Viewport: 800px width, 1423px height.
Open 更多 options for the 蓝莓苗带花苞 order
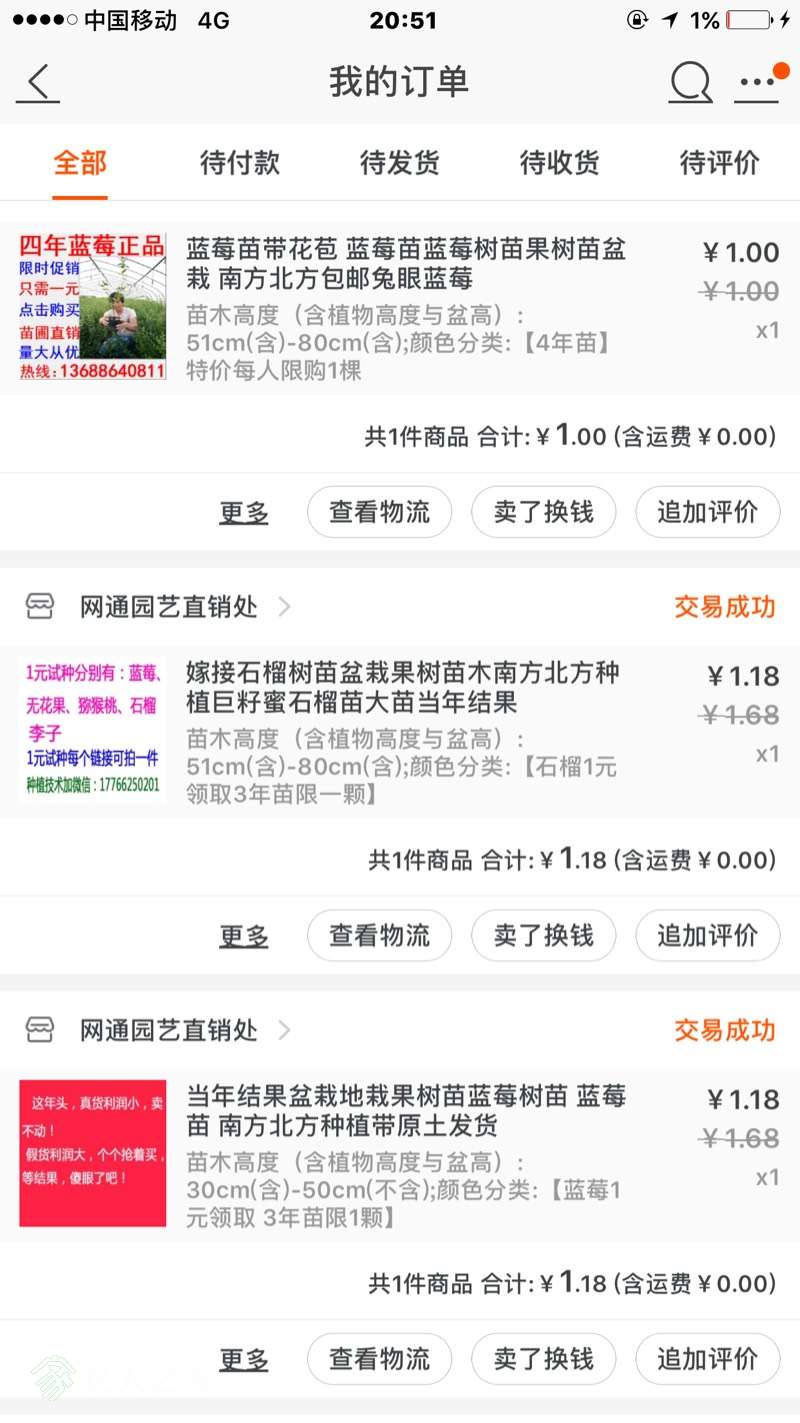pos(244,514)
